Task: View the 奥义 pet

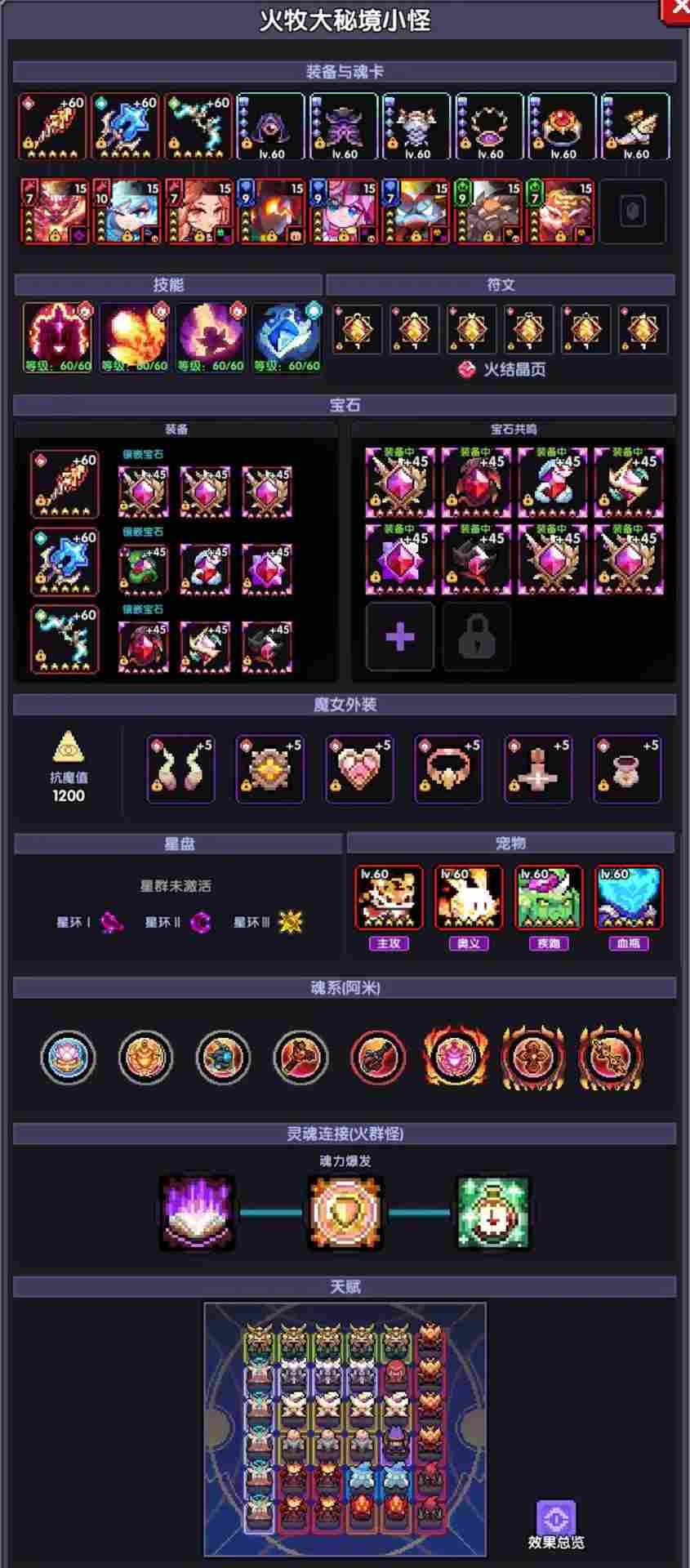Action: pyautogui.click(x=469, y=898)
